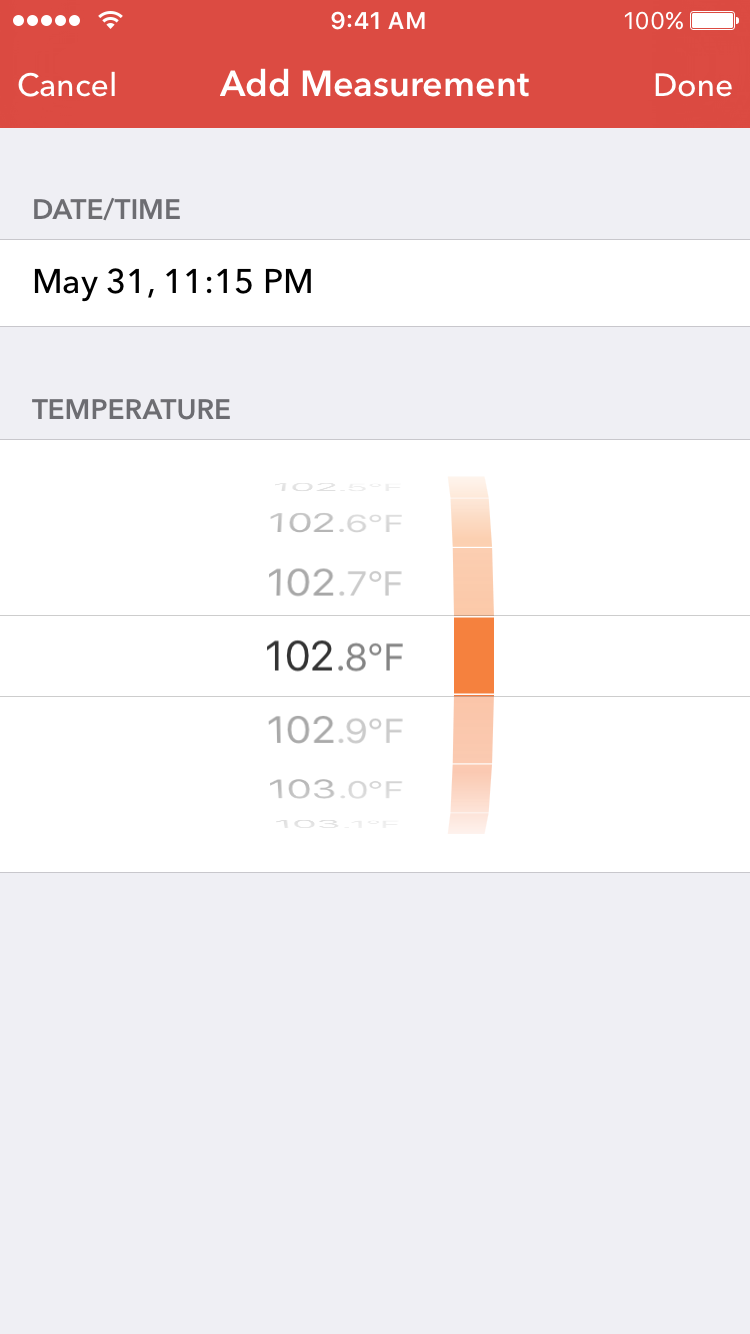The width and height of the screenshot is (750, 1334).
Task: Cancel adding the measurement
Action: 67,85
